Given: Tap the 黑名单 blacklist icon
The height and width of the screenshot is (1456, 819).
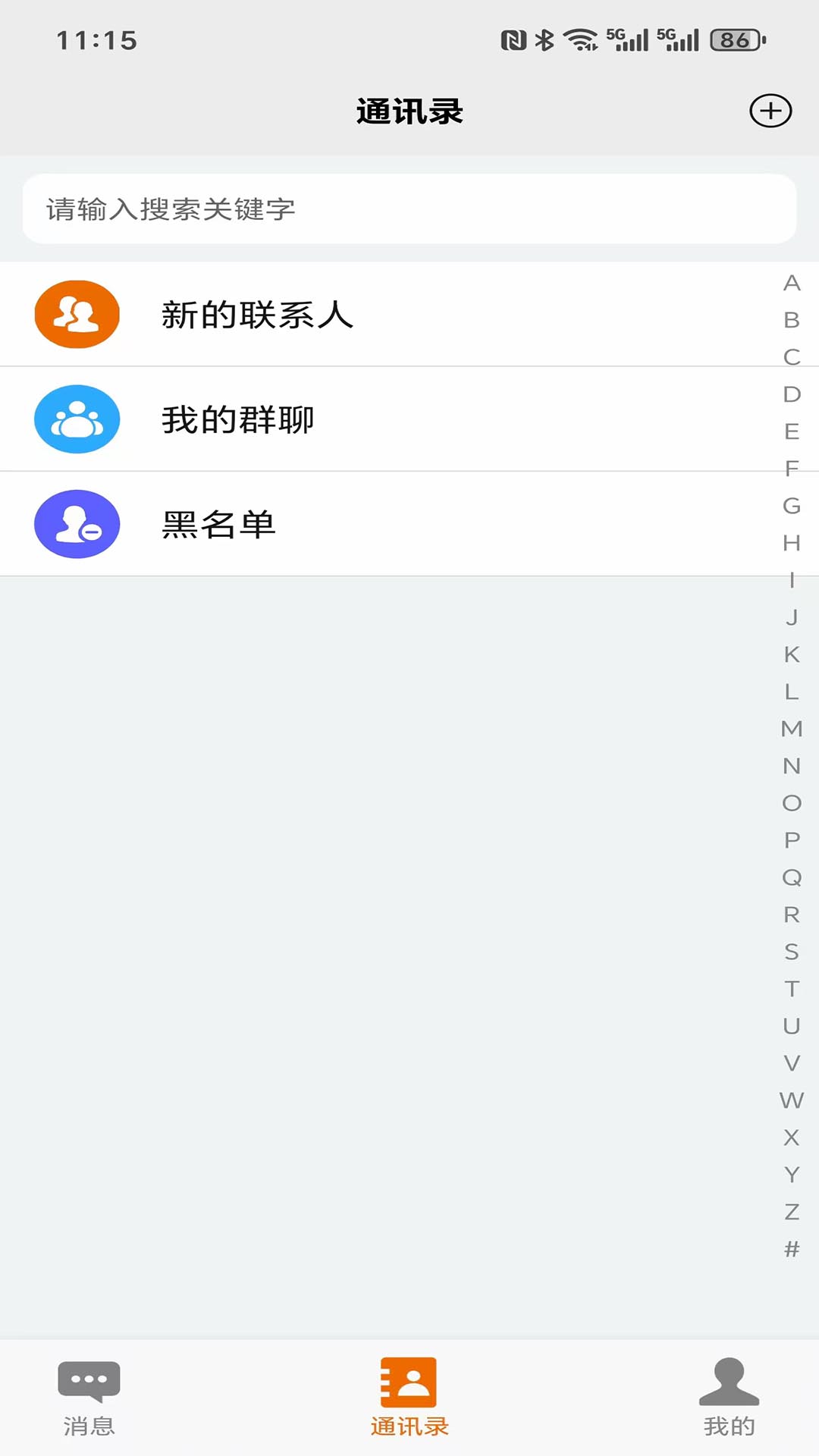Looking at the screenshot, I should pos(77,524).
